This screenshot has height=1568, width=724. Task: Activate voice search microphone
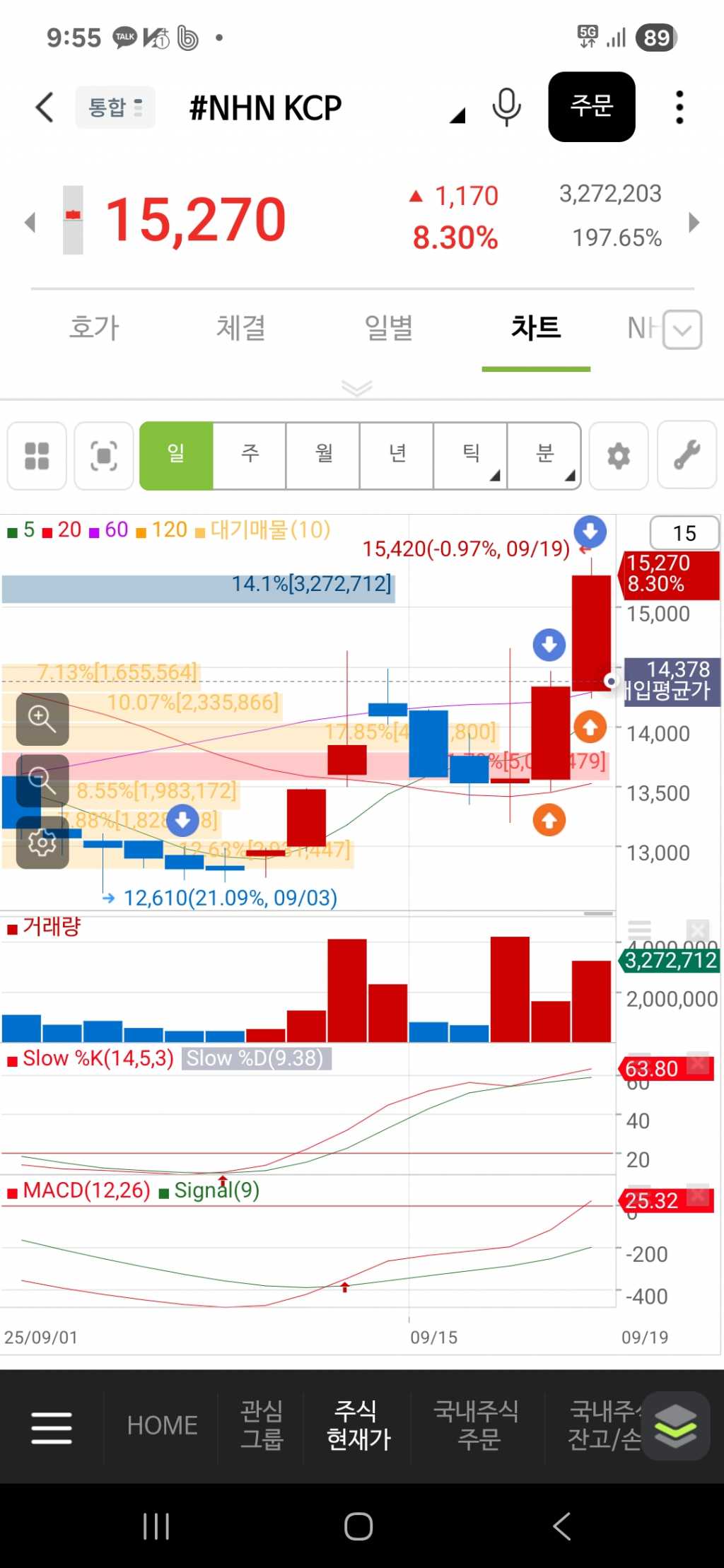click(506, 107)
